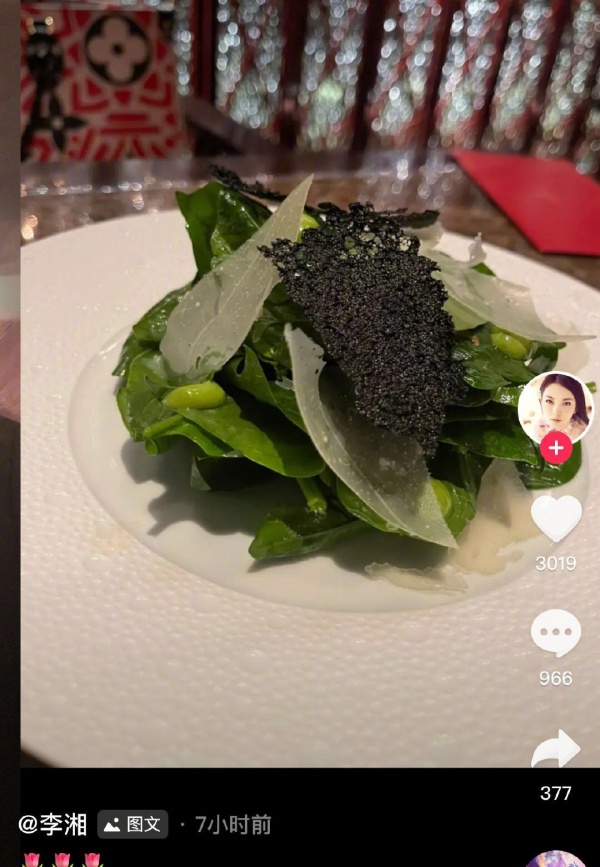The width and height of the screenshot is (600, 867).
Task: Like this post with the heart icon
Action: [555, 519]
